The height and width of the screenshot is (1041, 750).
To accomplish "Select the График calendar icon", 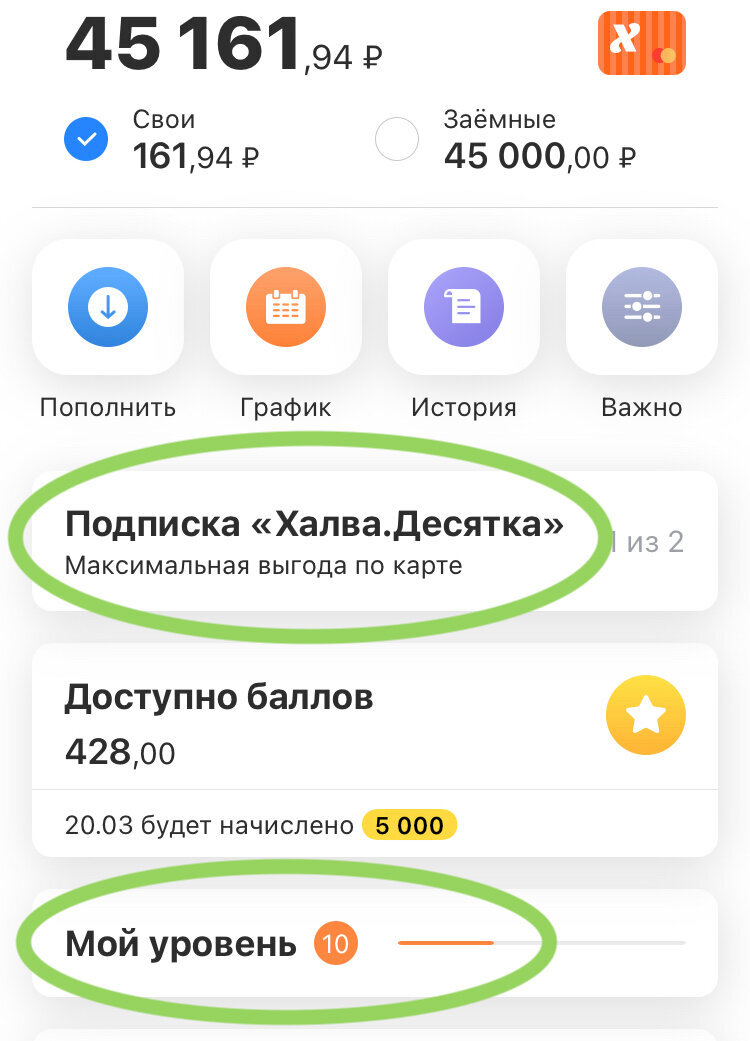I will (x=285, y=307).
